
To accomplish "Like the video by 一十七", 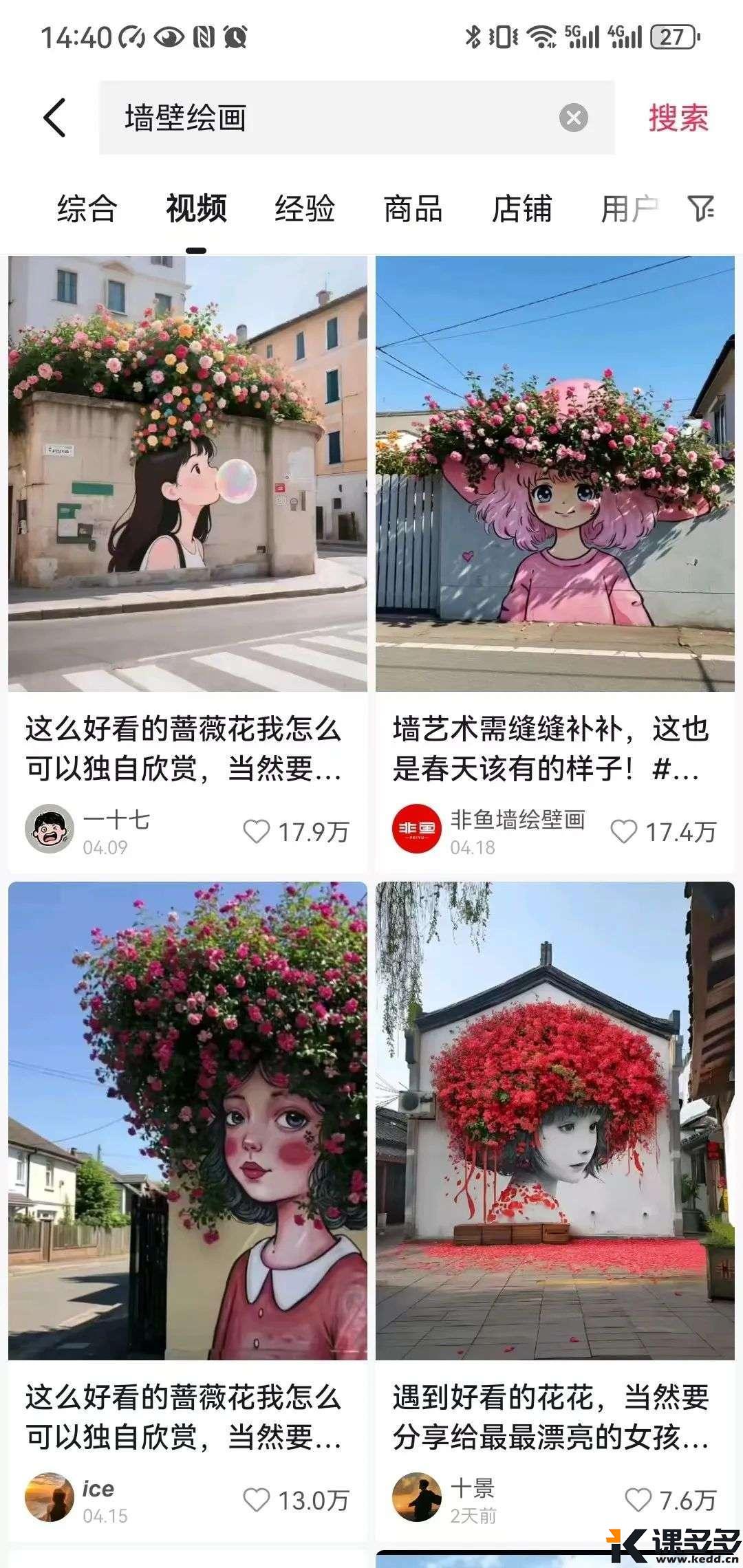I will click(257, 831).
